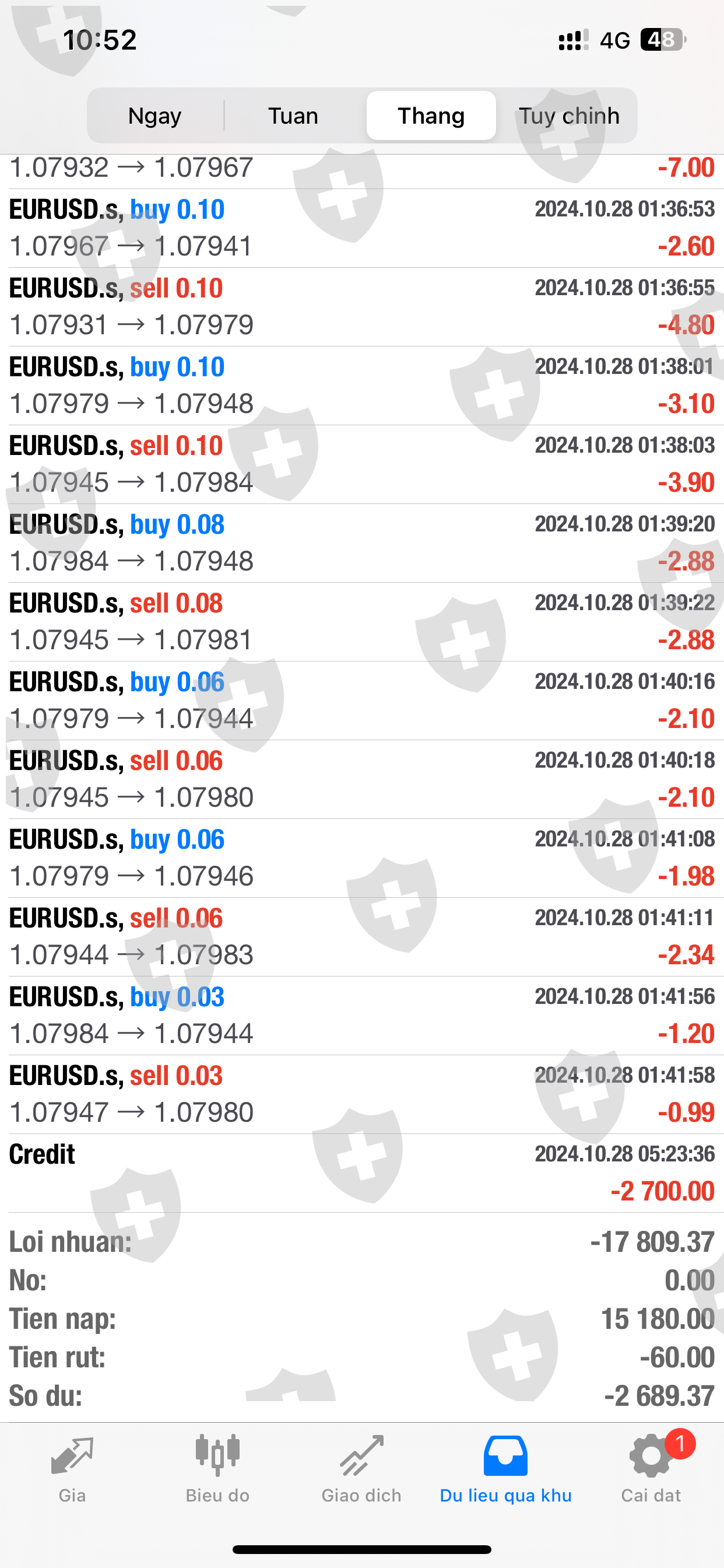
Task: Expand the EURUSD.s buy 0.10 trade at 01:36:53
Action: coord(361,228)
